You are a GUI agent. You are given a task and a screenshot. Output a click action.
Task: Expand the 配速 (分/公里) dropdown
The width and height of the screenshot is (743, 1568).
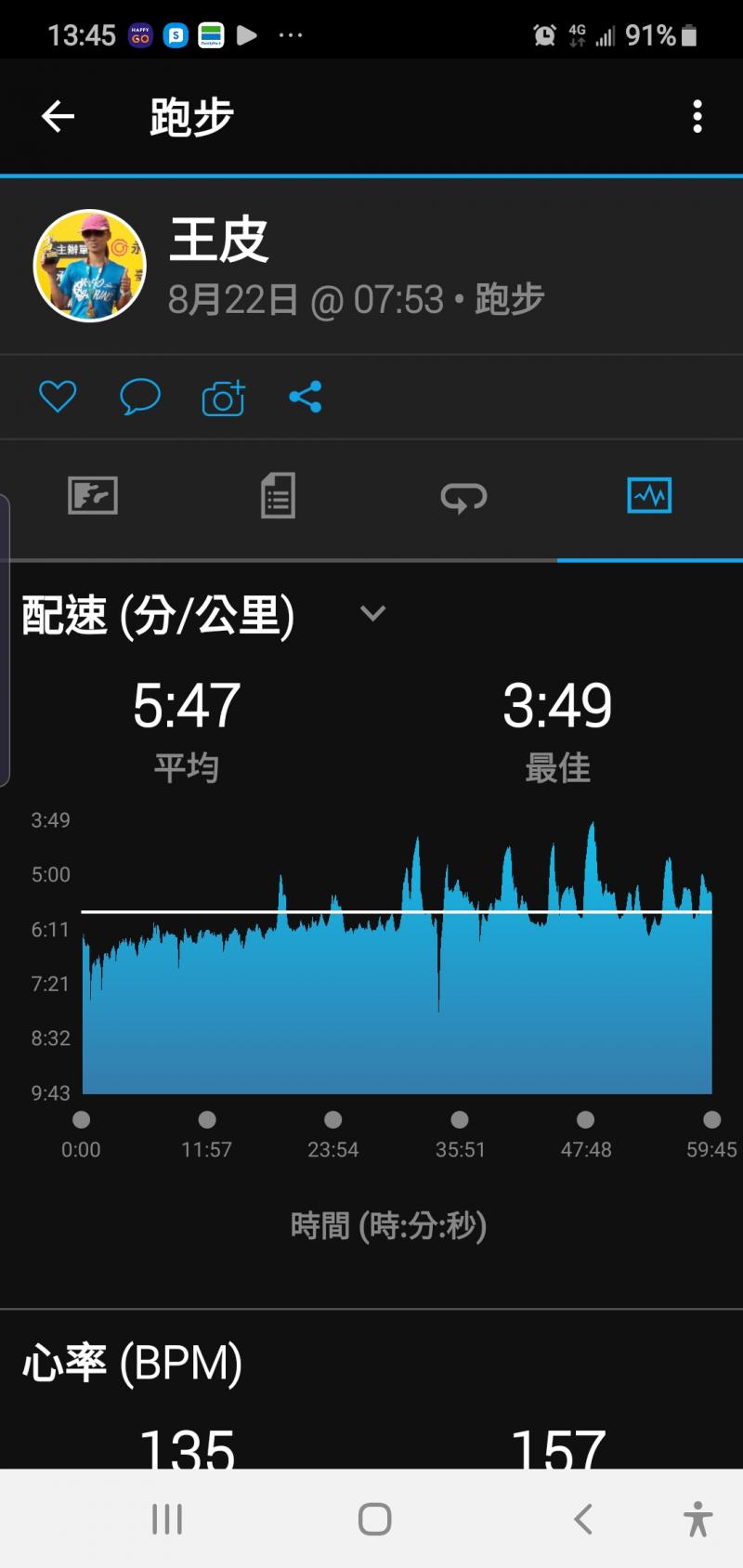pos(372,614)
